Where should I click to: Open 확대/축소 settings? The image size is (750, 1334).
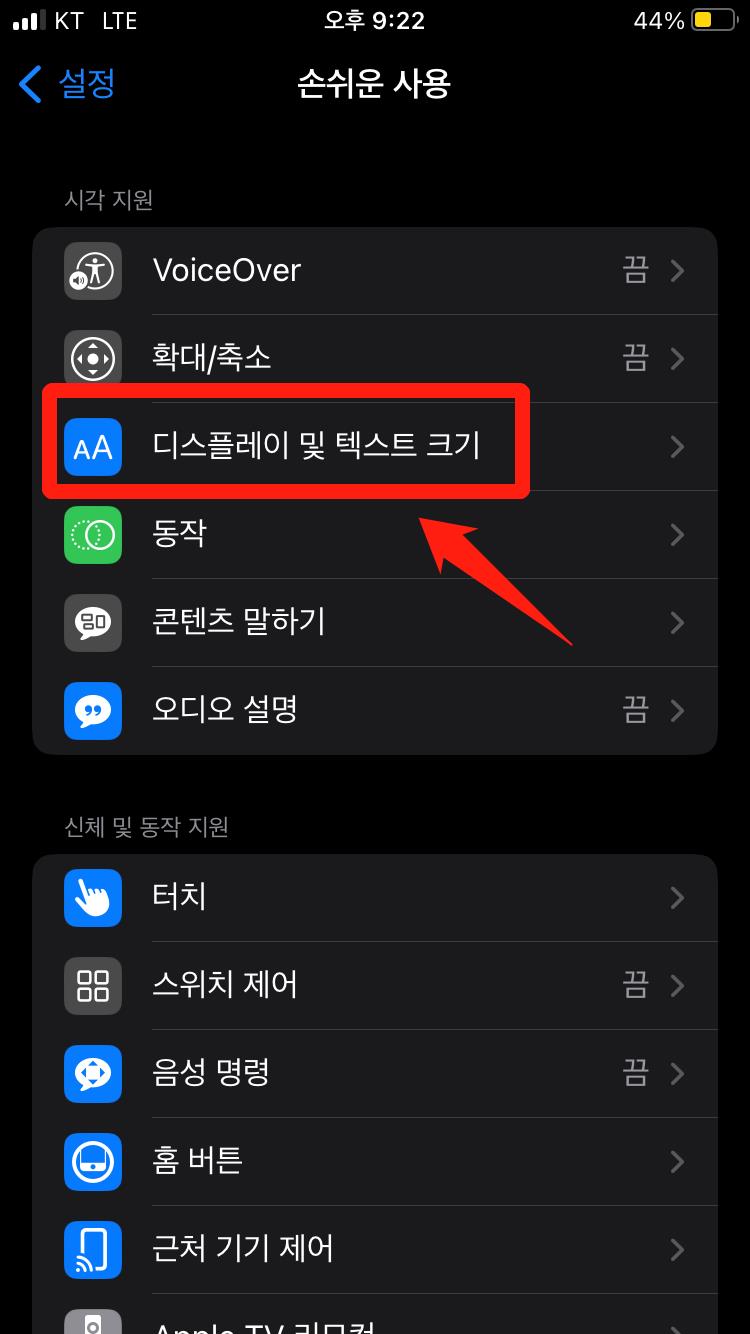(x=375, y=358)
